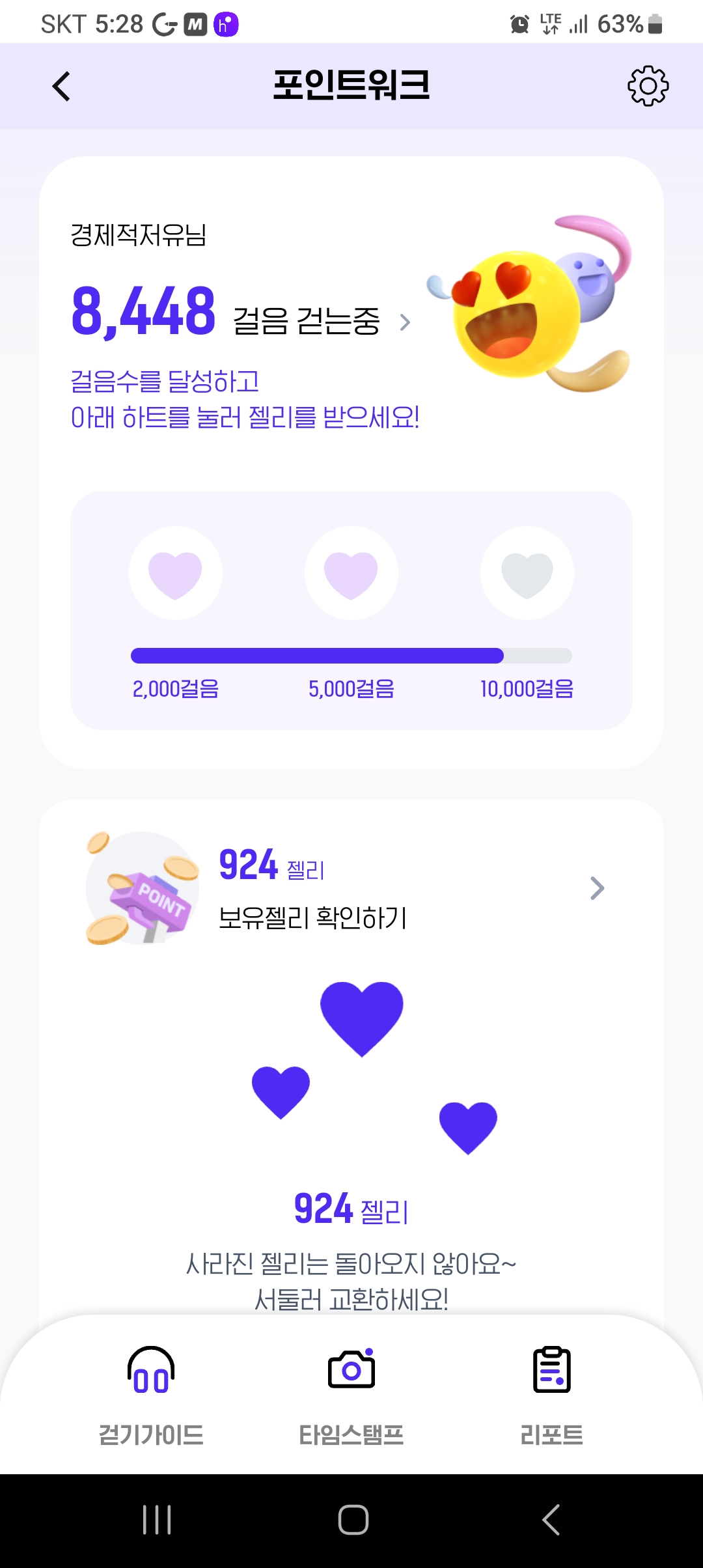703x1568 pixels.
Task: Open the settings gear icon
Action: pyautogui.click(x=648, y=86)
